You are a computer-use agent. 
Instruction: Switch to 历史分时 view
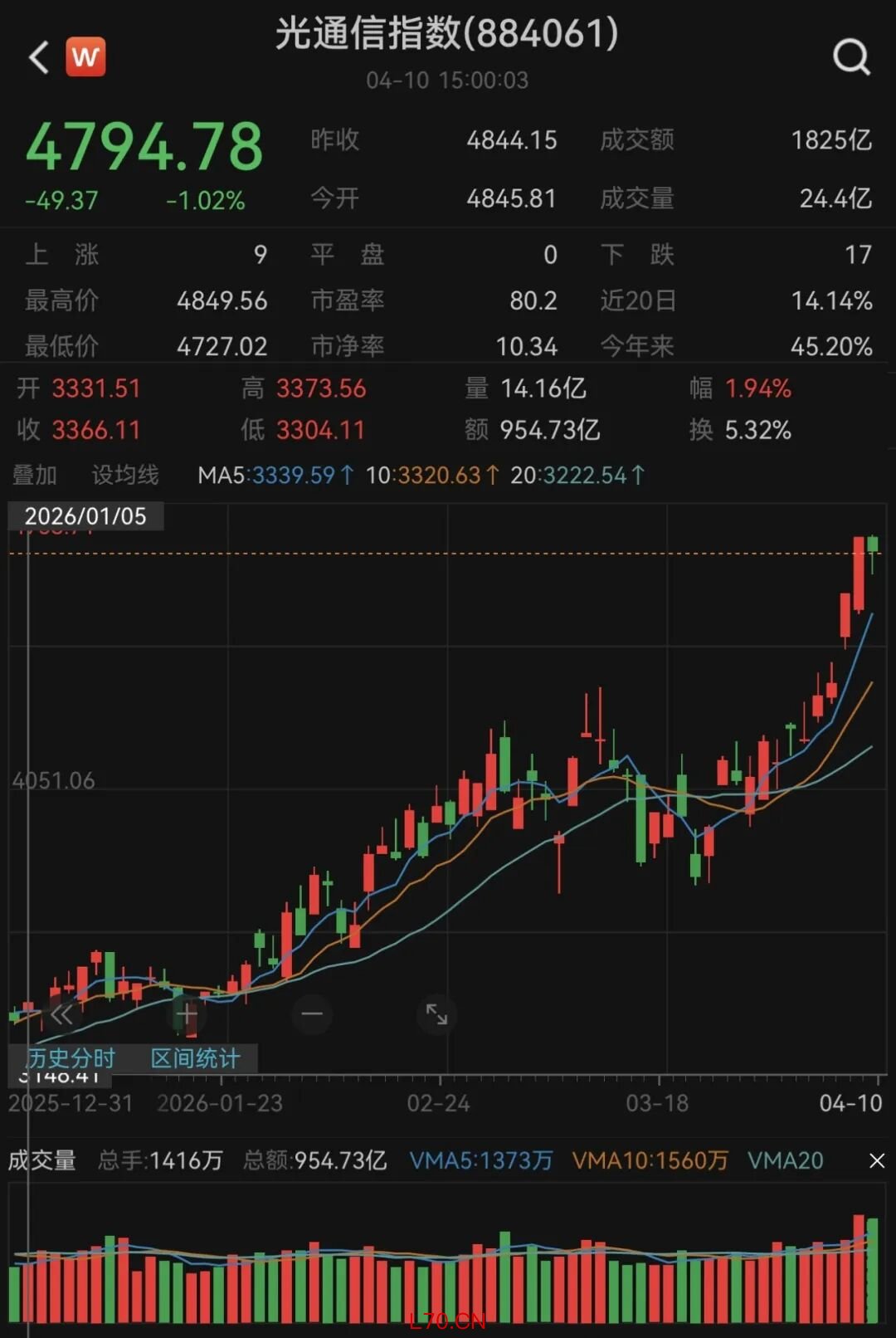(73, 1058)
